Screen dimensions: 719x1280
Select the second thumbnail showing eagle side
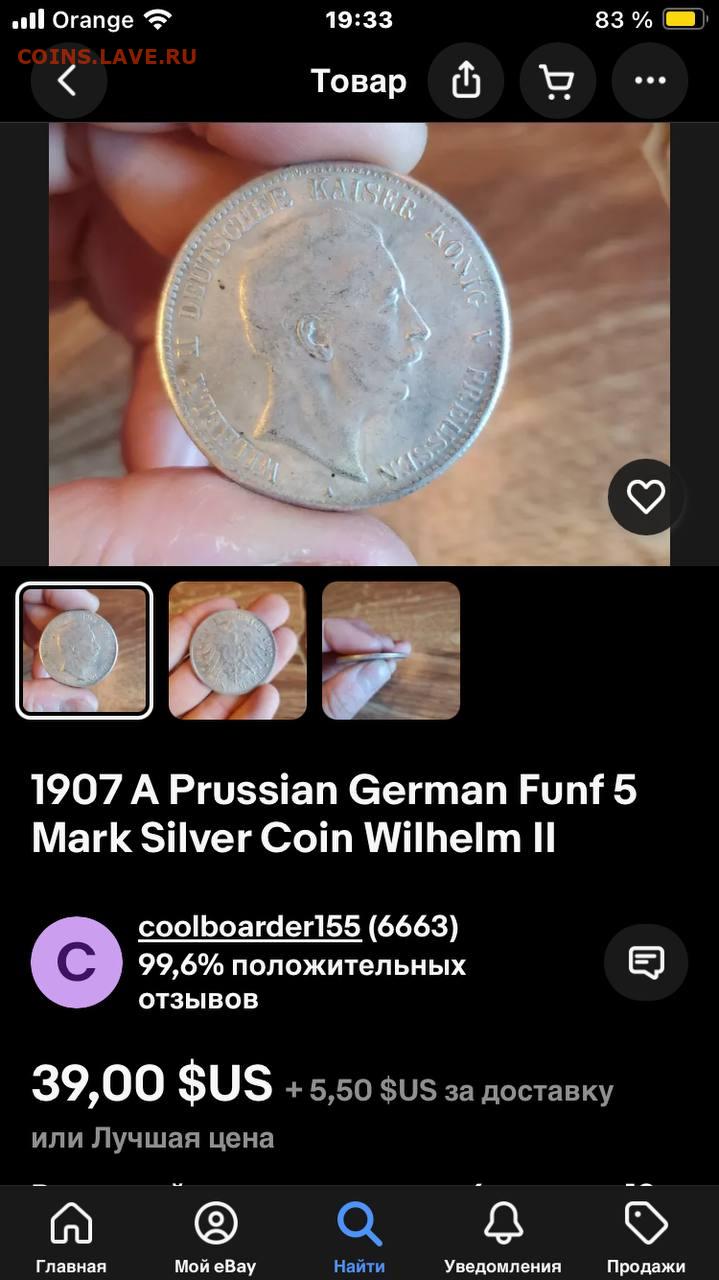point(237,650)
